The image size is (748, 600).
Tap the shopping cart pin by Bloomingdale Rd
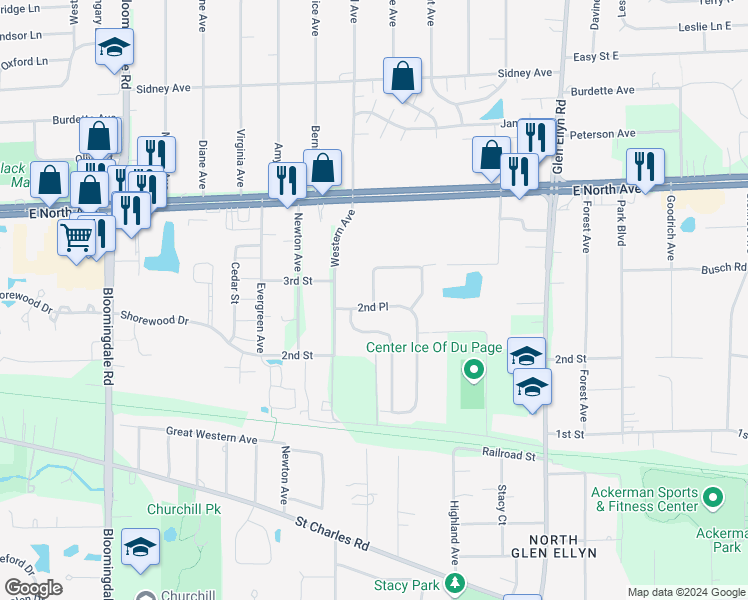point(76,237)
